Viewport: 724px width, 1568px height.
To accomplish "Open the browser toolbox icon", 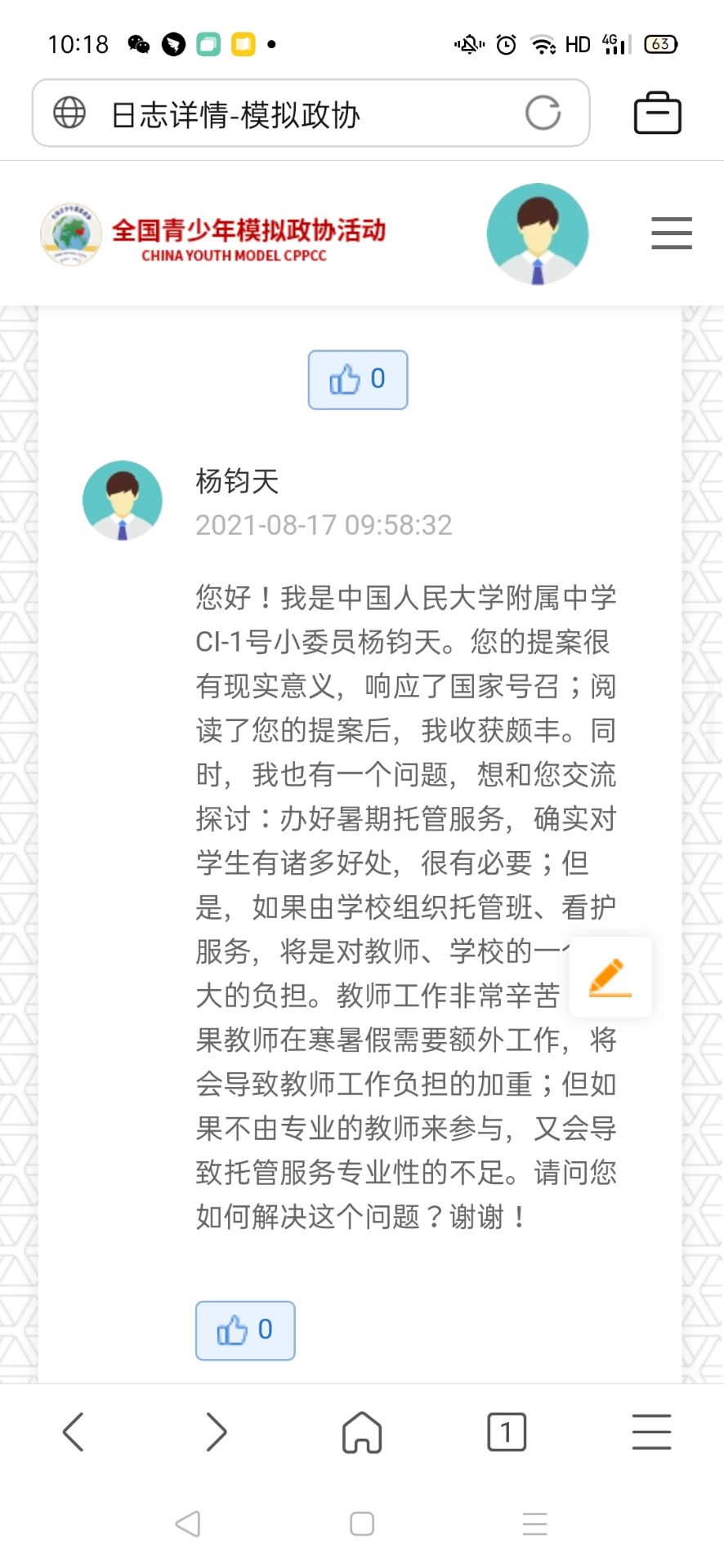I will point(657,114).
